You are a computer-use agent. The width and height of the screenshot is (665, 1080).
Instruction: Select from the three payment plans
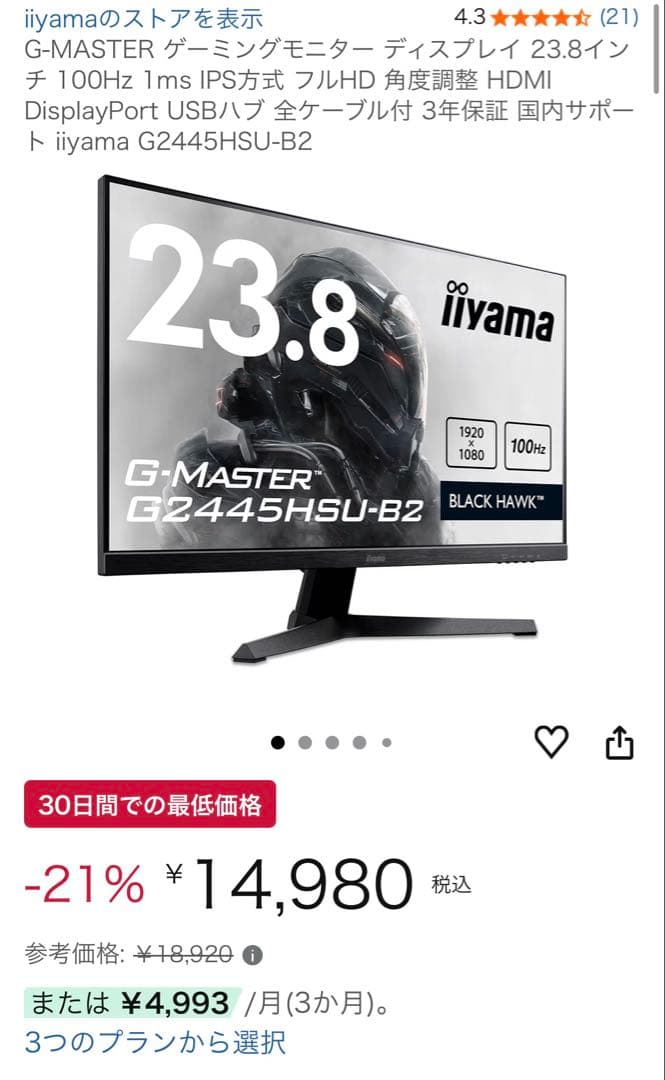pyautogui.click(x=155, y=1042)
